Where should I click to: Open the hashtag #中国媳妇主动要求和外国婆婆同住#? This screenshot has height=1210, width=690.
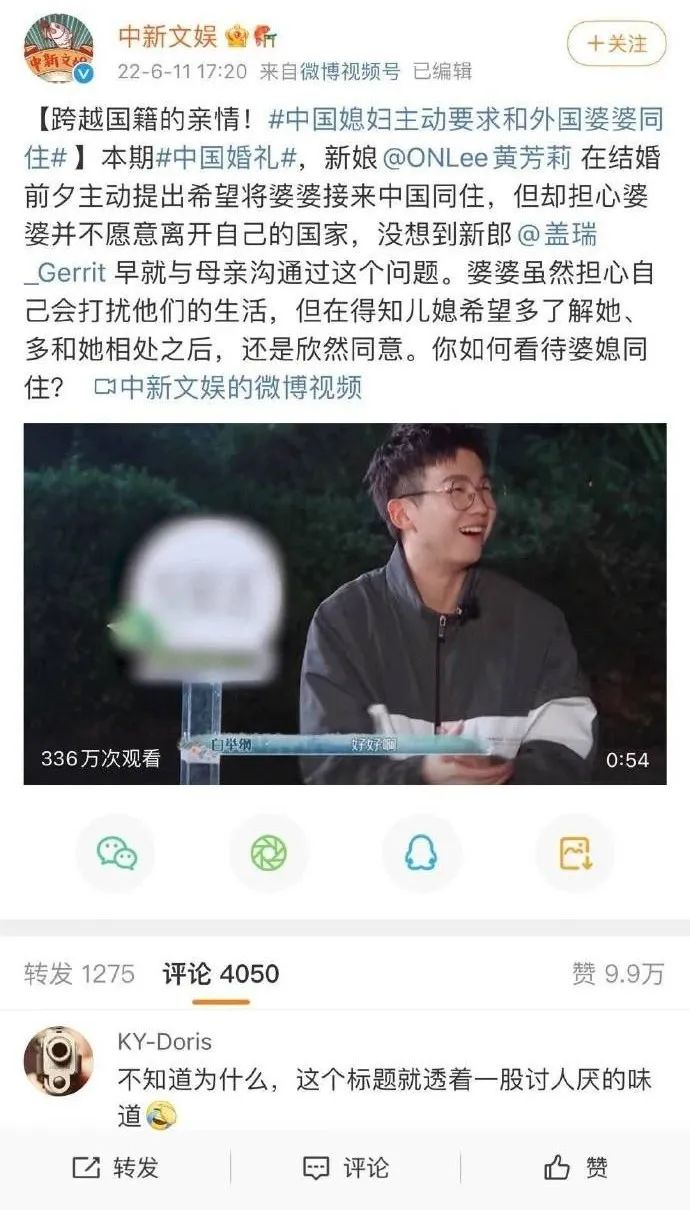[468, 120]
